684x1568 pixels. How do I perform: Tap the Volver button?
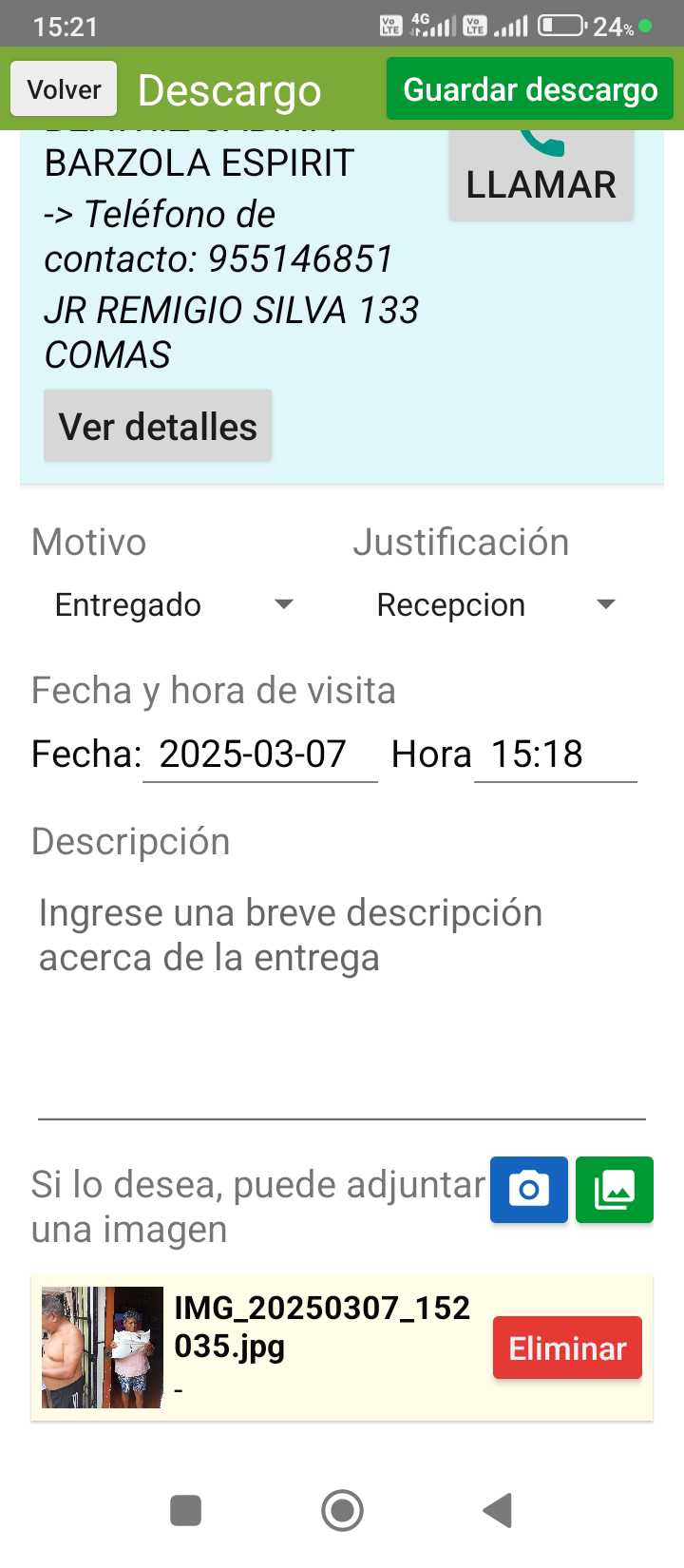click(64, 89)
